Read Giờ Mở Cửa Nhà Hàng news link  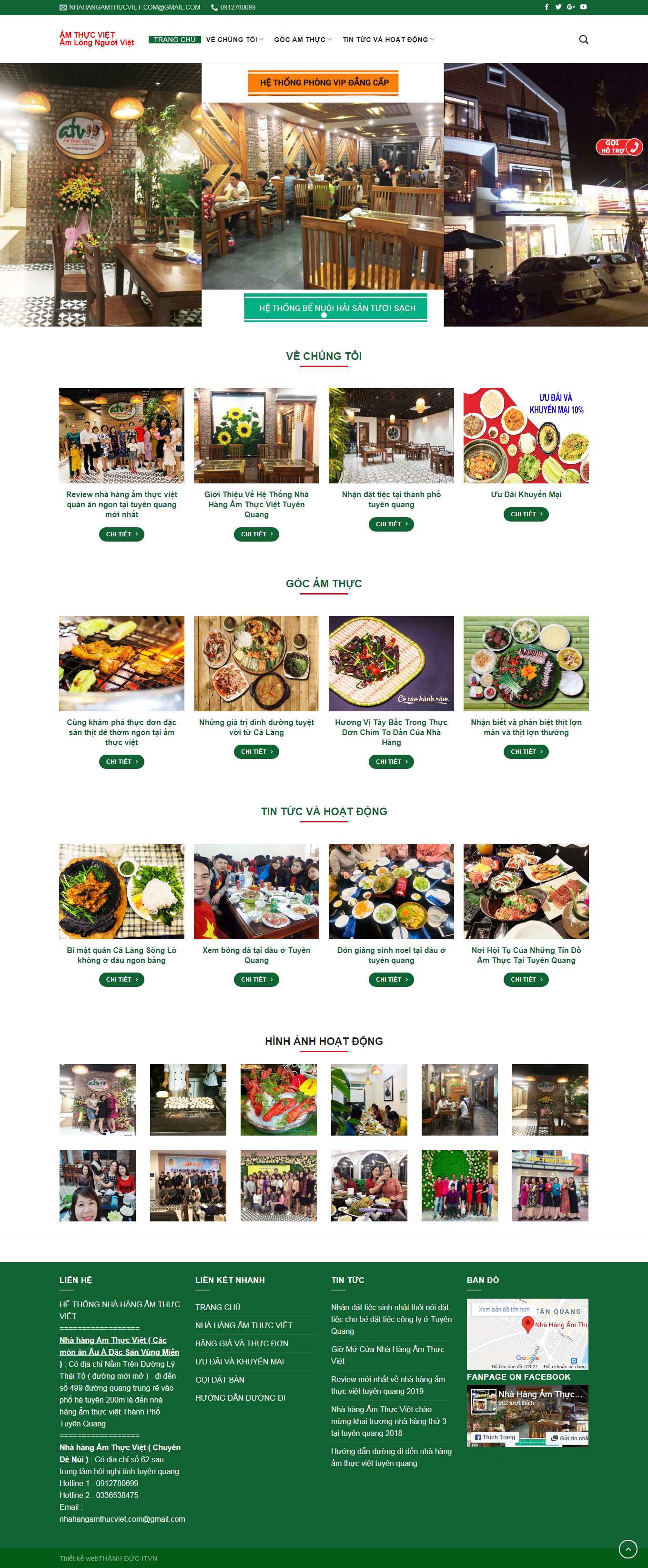[387, 1355]
